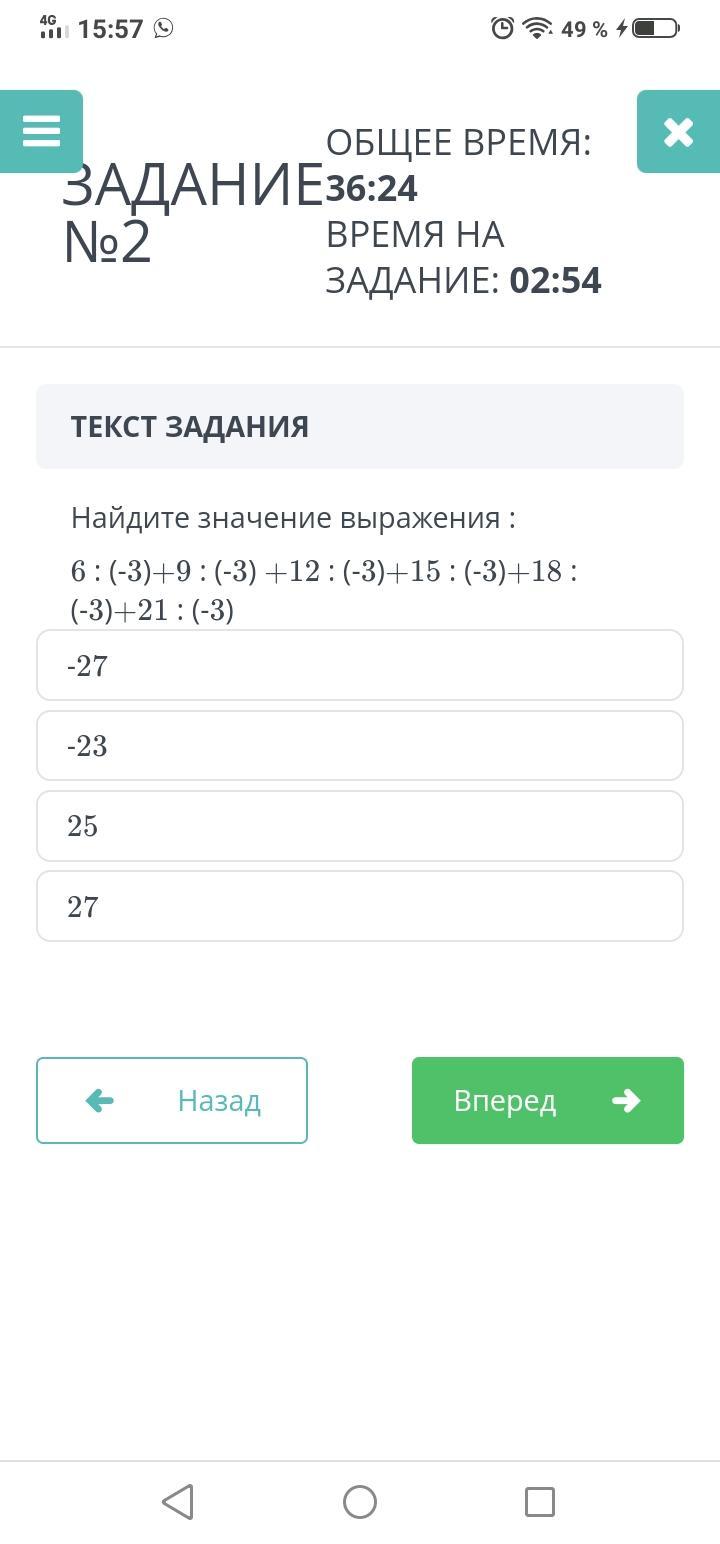Open the recent apps overview
This screenshot has width=720, height=1544.
click(540, 1501)
